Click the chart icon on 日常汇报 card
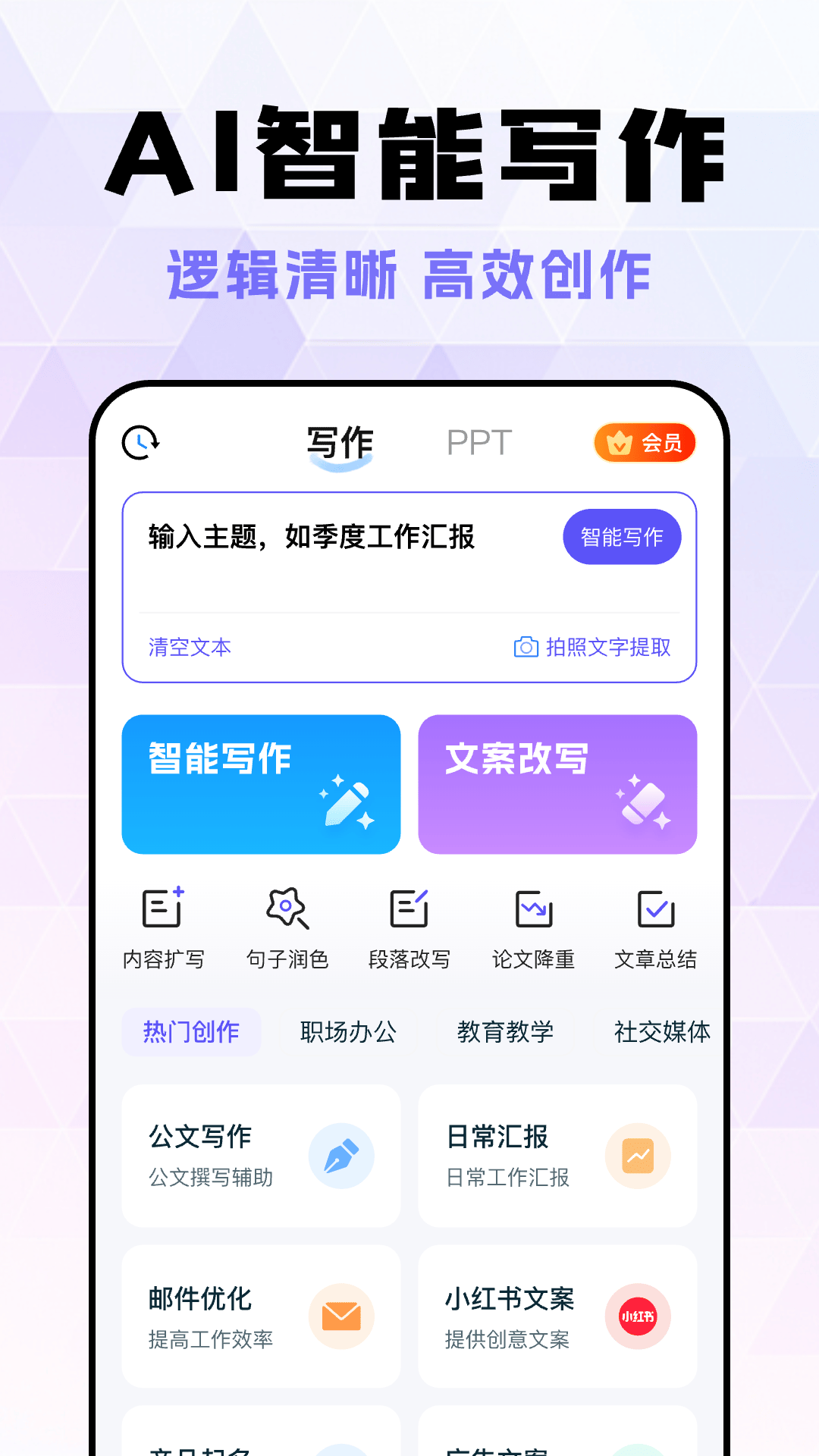 [x=638, y=1155]
